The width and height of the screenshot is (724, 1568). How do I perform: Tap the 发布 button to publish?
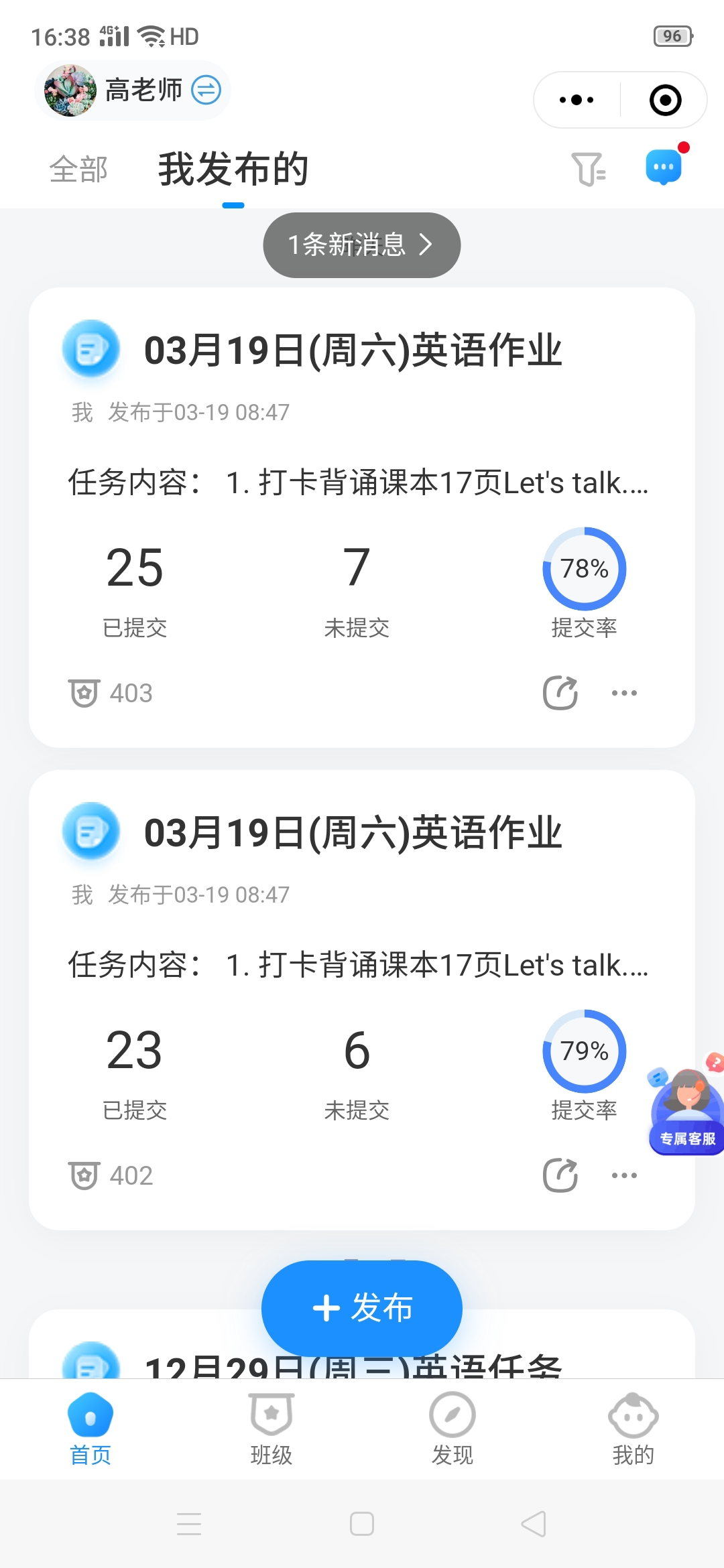point(361,1307)
